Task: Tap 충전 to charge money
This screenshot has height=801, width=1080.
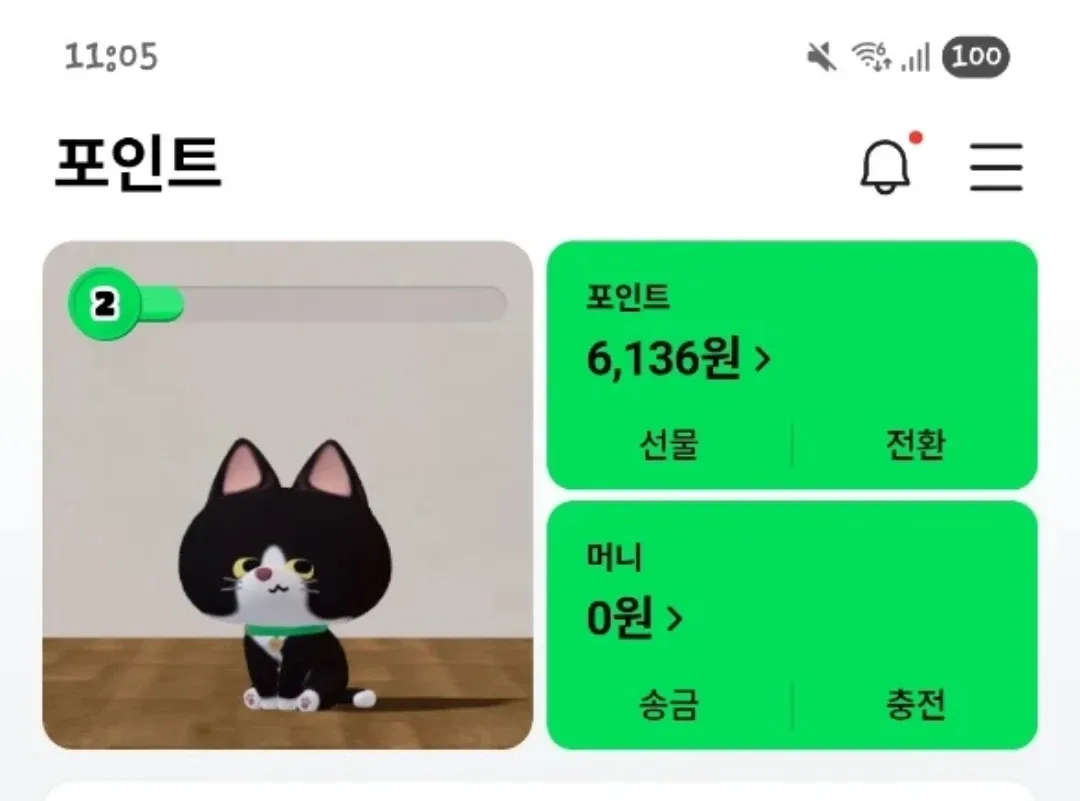Action: coord(915,706)
